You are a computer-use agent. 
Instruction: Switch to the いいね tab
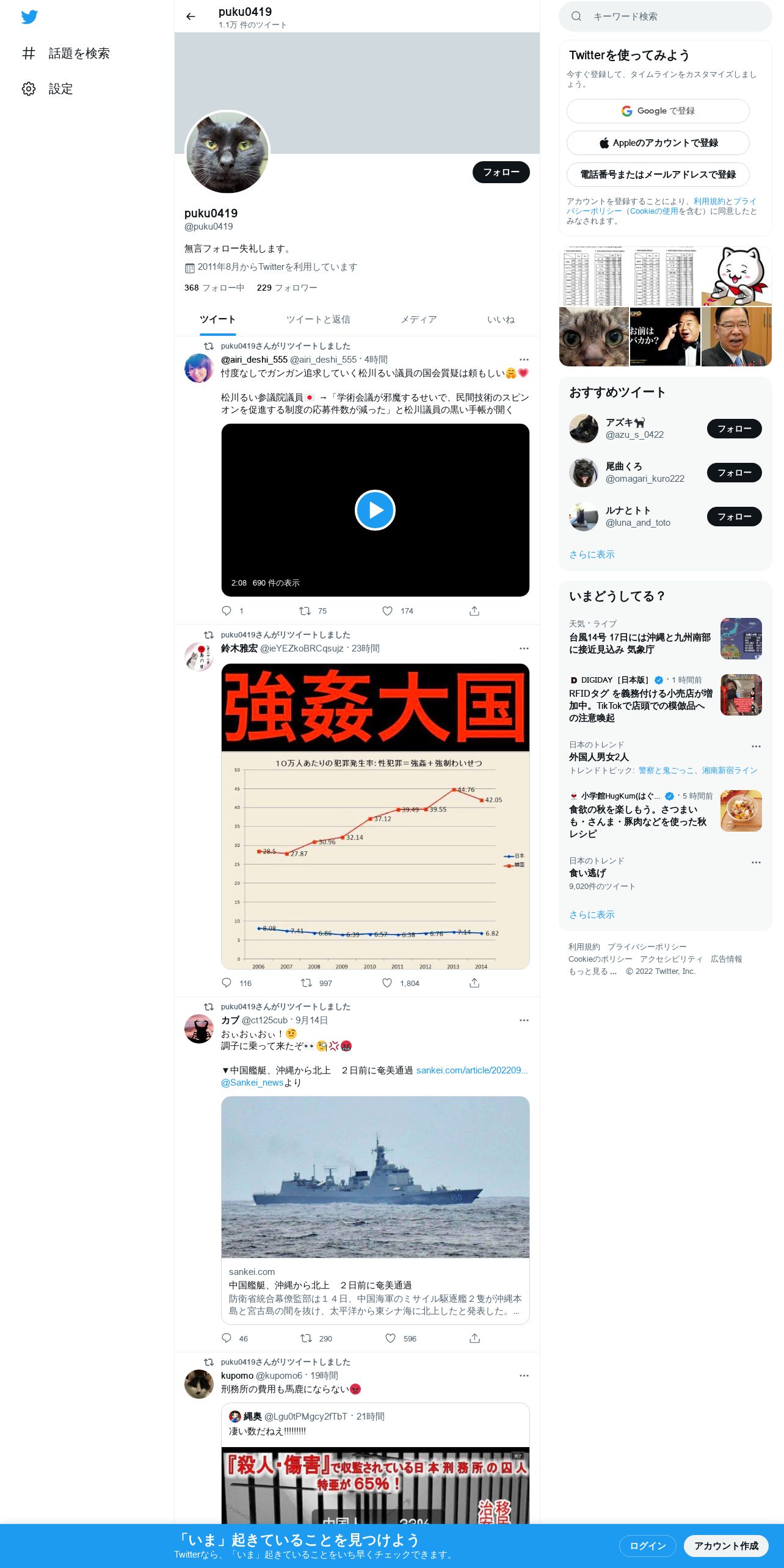point(501,319)
